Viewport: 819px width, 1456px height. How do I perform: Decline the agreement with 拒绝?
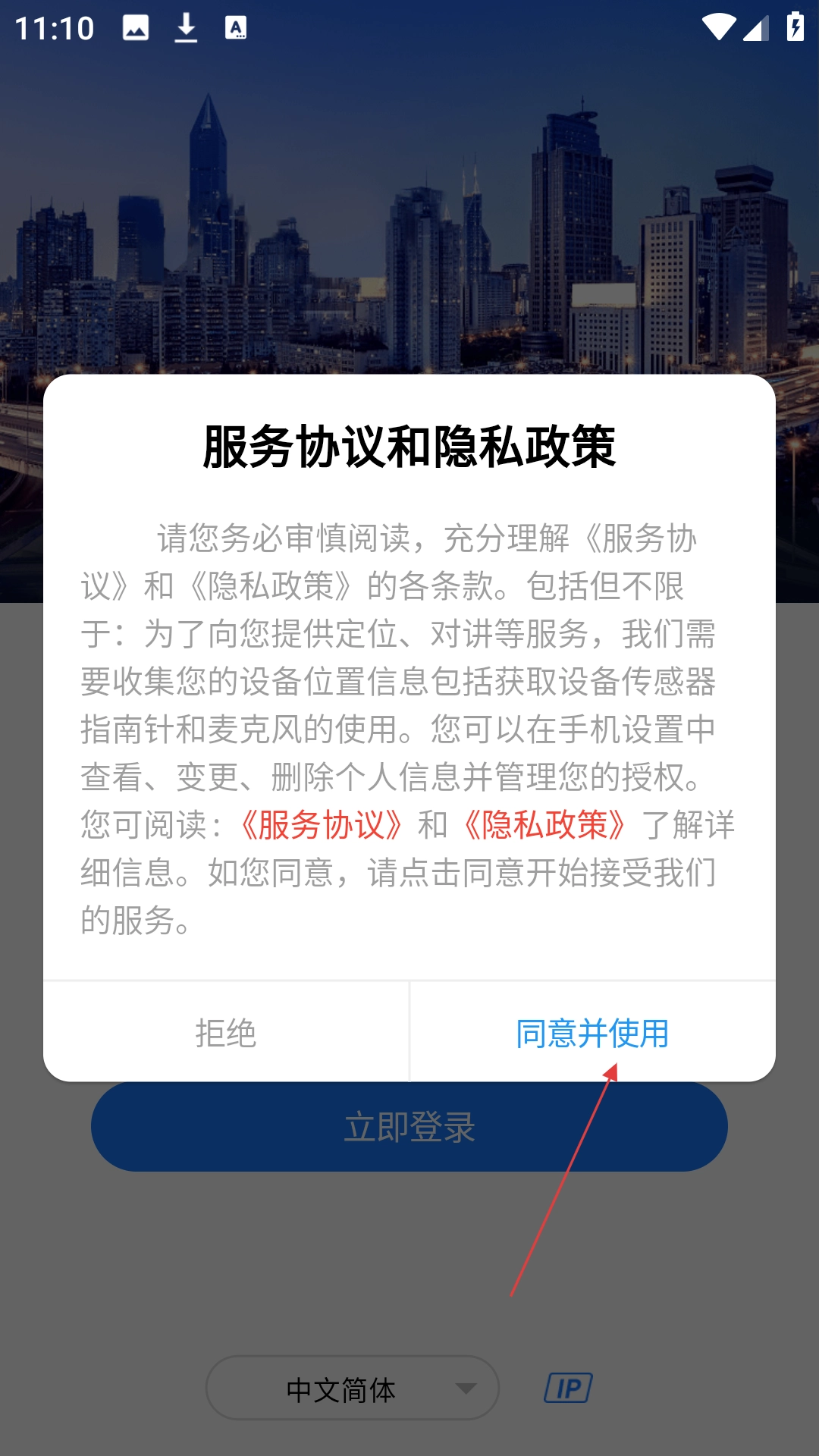[x=226, y=1033]
